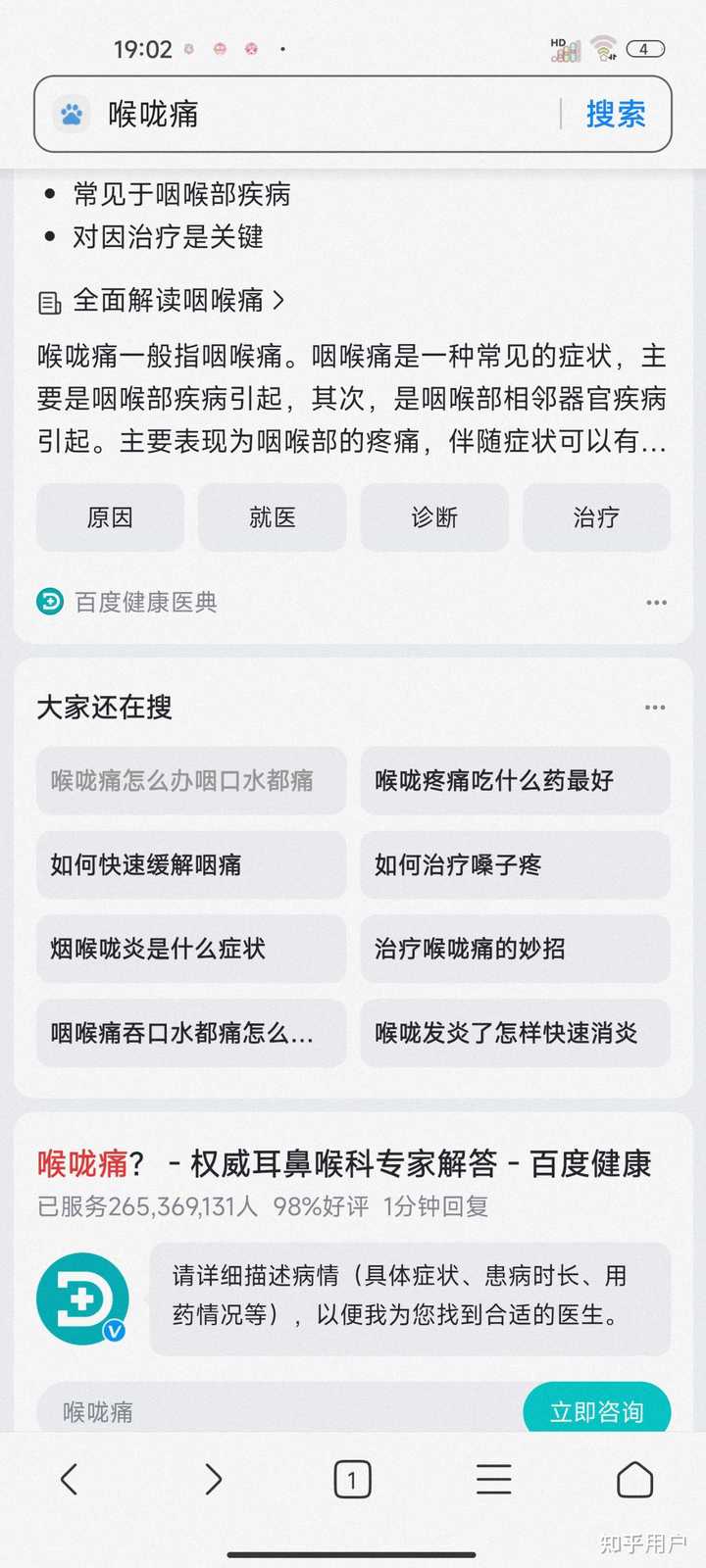Open the 诊断 section chip

[434, 517]
